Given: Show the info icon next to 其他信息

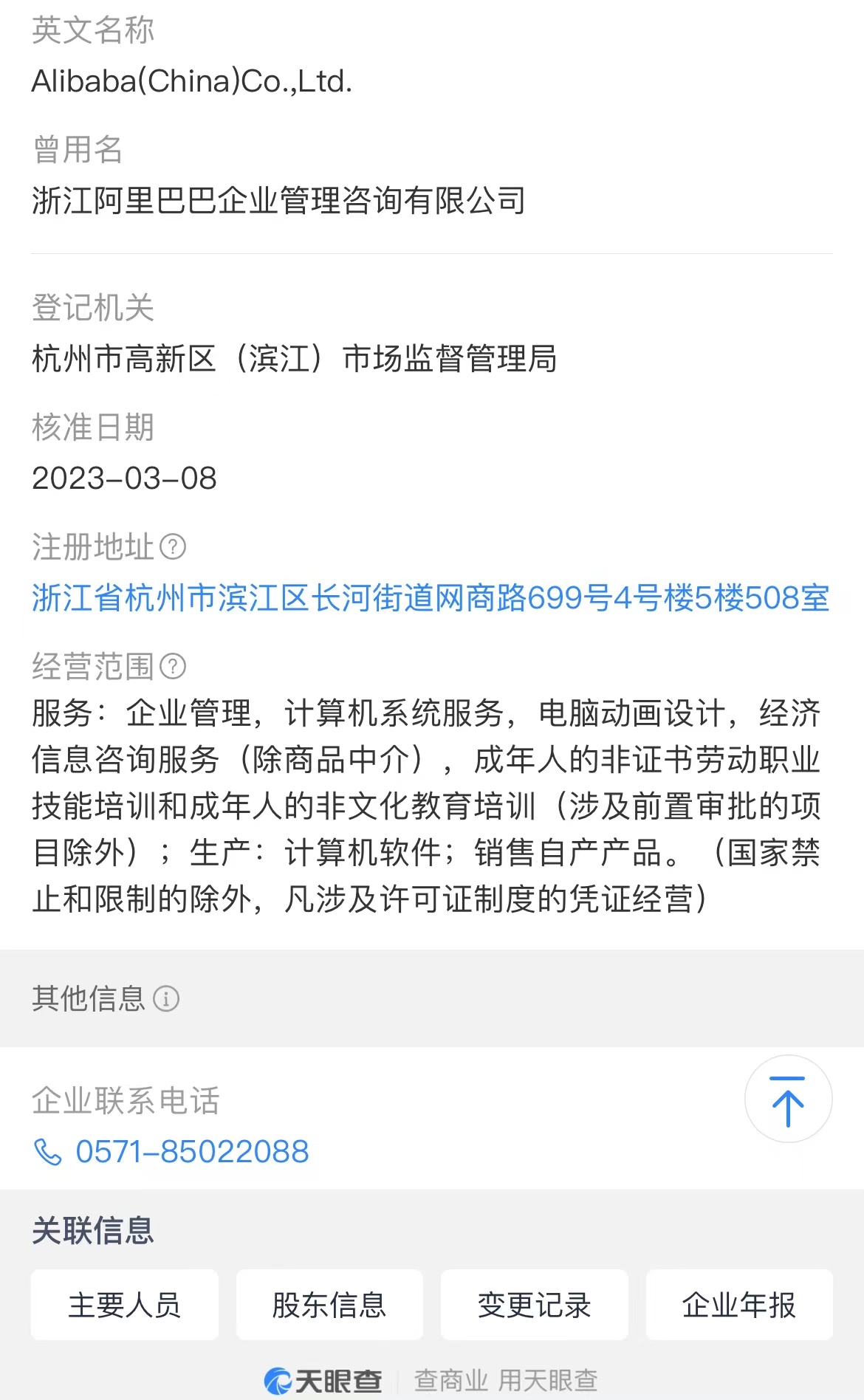Looking at the screenshot, I should (166, 999).
